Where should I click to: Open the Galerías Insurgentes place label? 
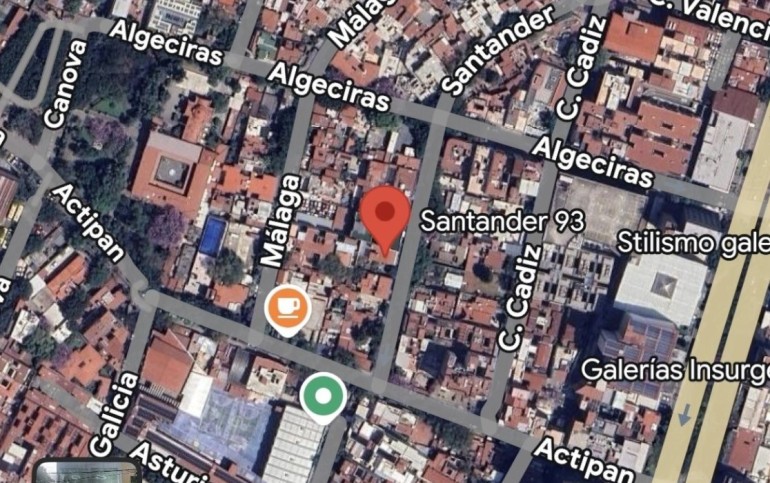[x=674, y=370]
